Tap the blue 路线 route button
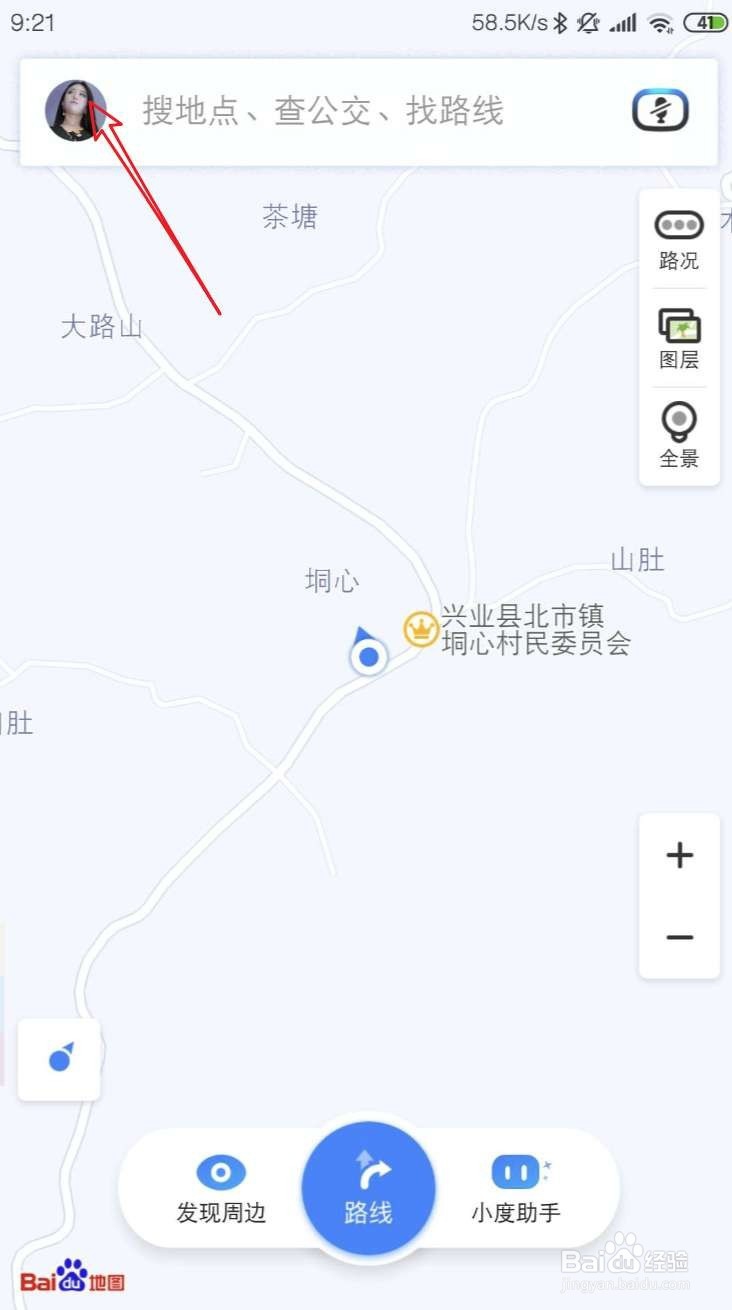This screenshot has height=1310, width=732. [x=369, y=1188]
